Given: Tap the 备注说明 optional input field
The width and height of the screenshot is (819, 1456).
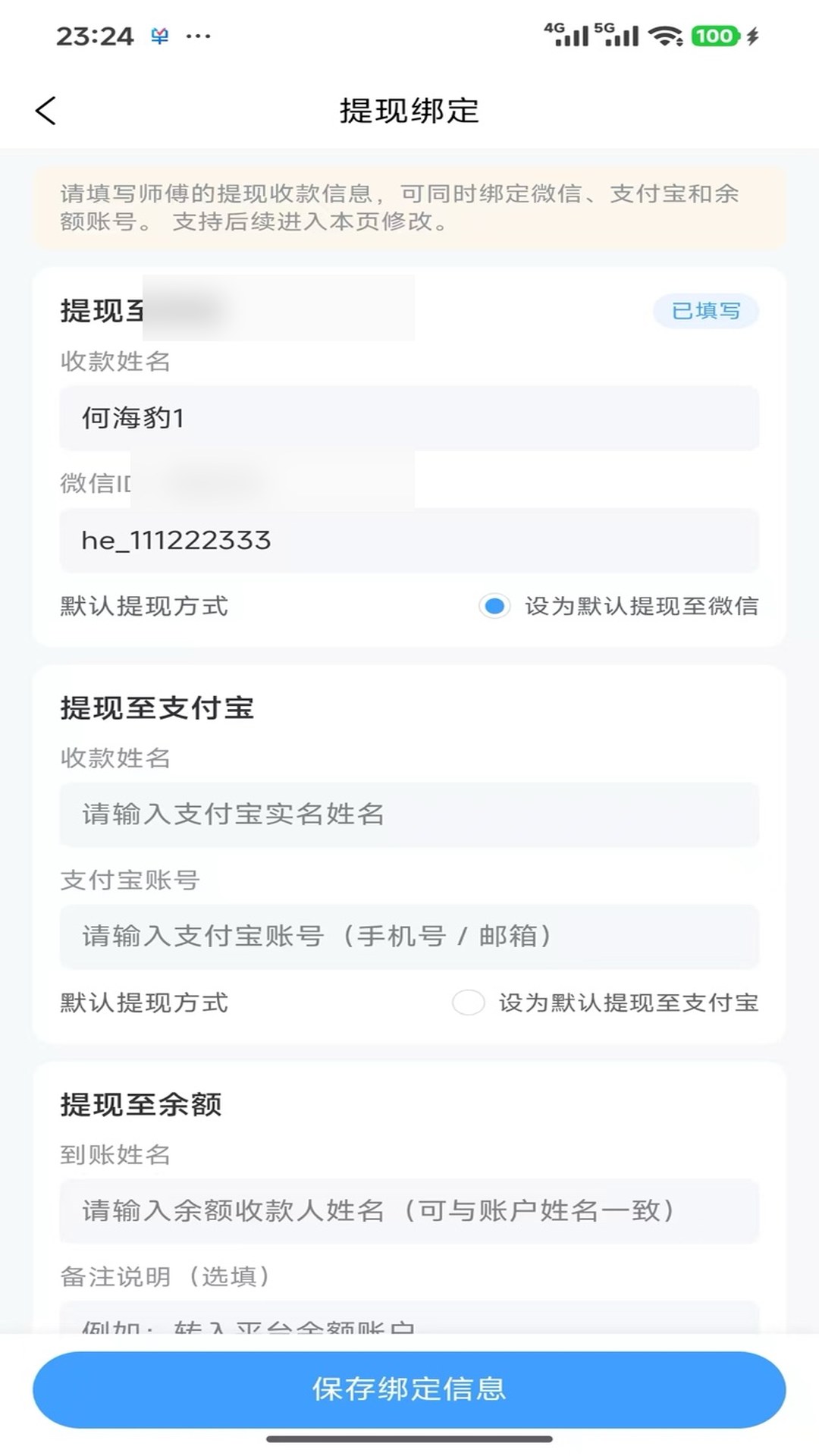Looking at the screenshot, I should [409, 1323].
